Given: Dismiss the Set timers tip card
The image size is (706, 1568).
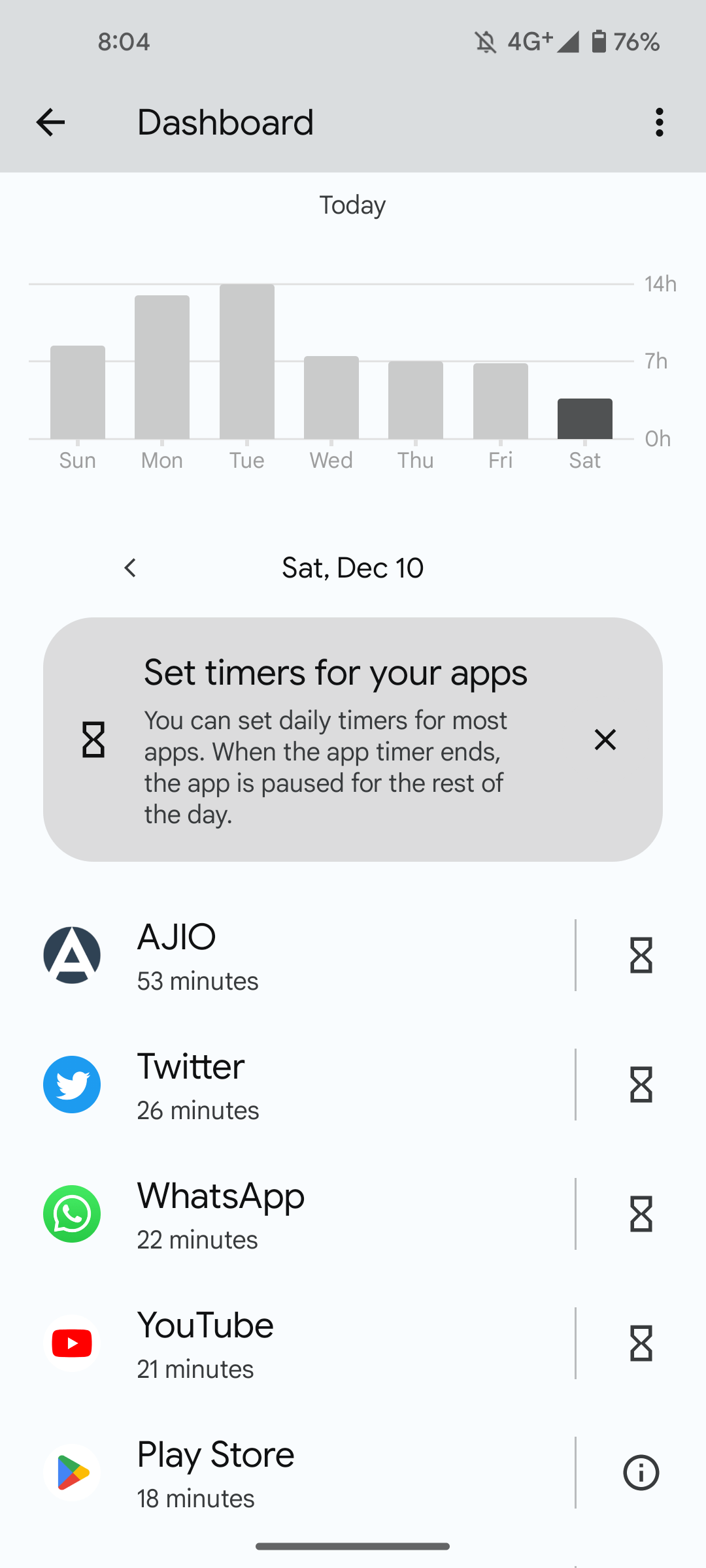Looking at the screenshot, I should tap(605, 740).
